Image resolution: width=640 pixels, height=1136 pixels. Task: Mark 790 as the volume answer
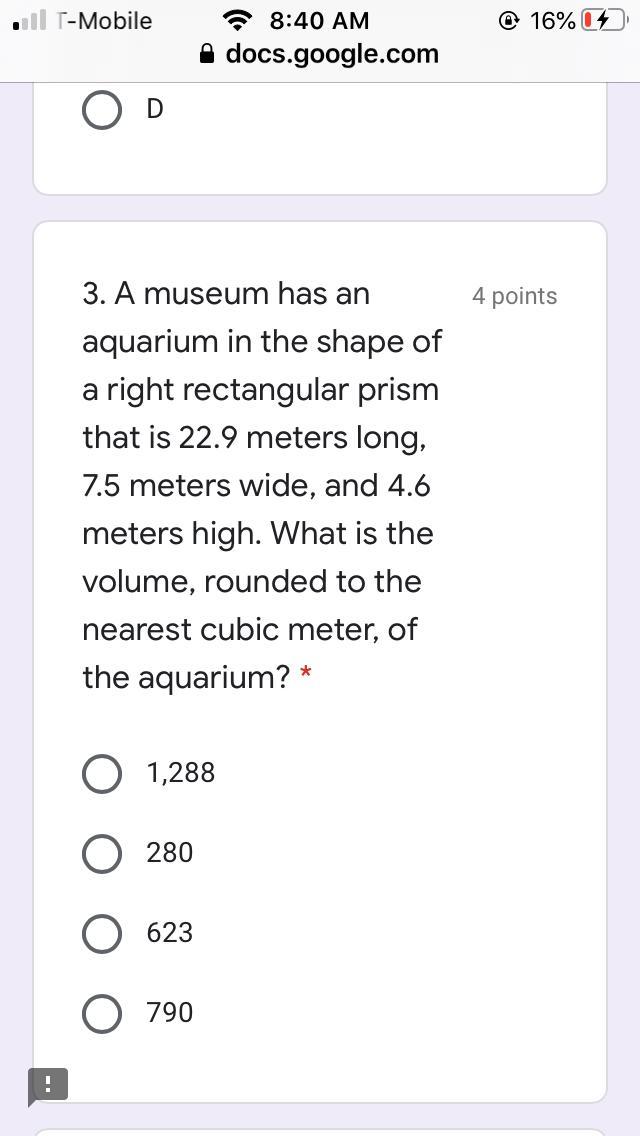coord(102,1013)
